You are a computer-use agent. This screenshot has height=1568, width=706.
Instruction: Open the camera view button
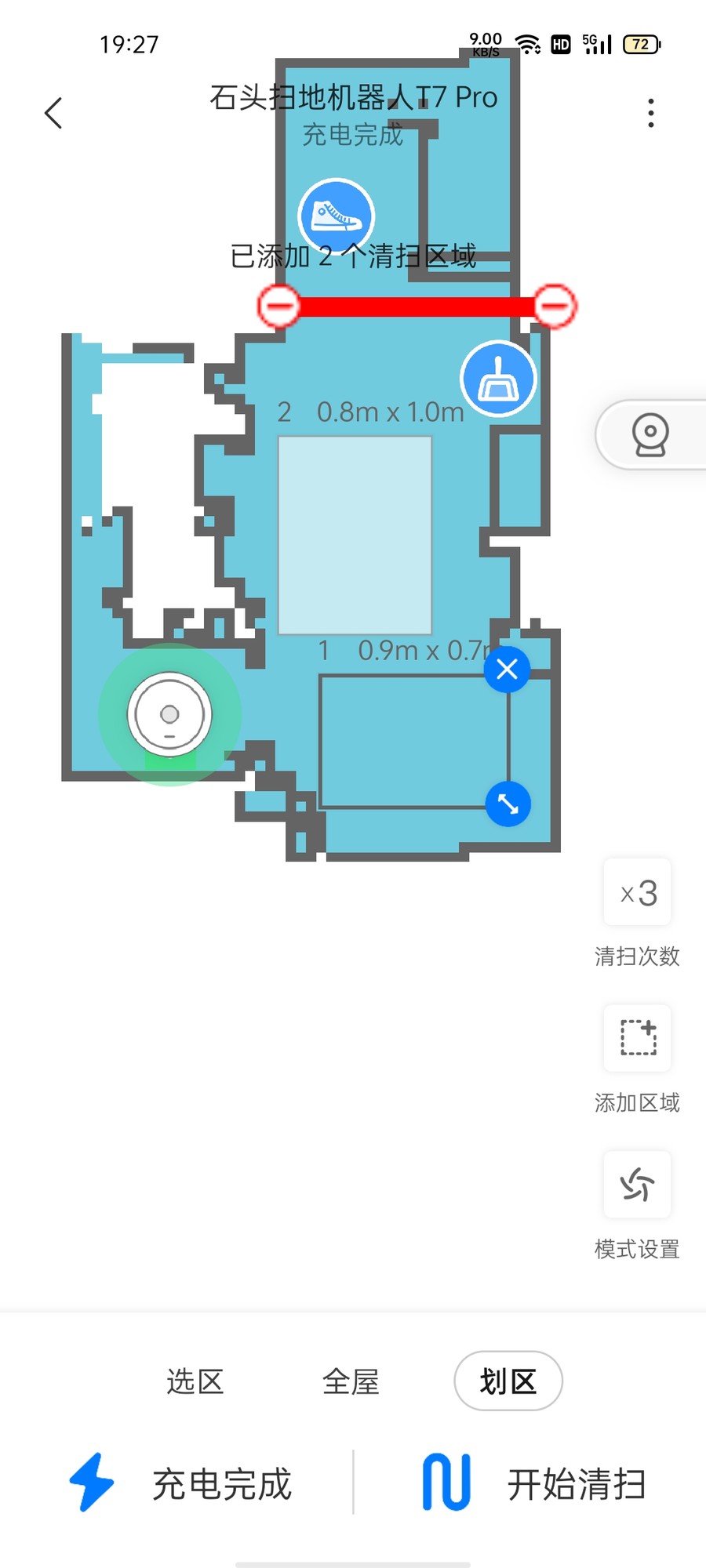click(x=650, y=434)
